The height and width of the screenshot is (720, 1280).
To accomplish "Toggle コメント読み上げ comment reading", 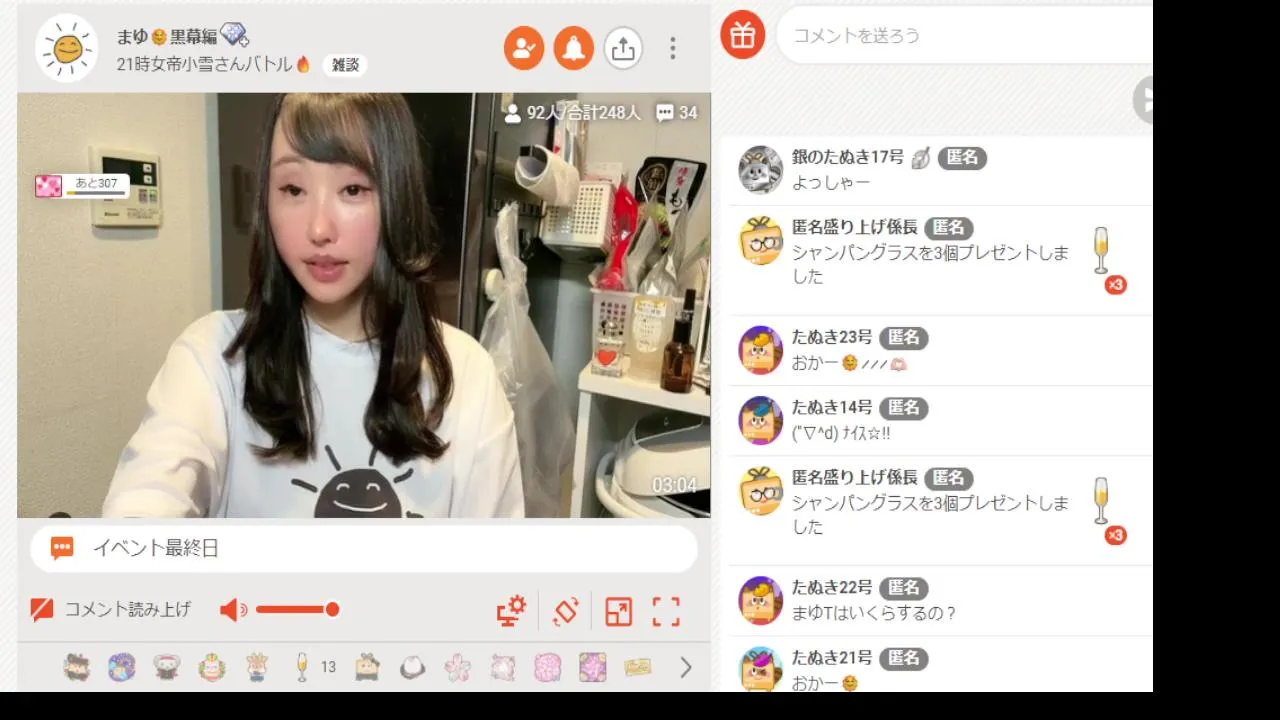I will (111, 609).
